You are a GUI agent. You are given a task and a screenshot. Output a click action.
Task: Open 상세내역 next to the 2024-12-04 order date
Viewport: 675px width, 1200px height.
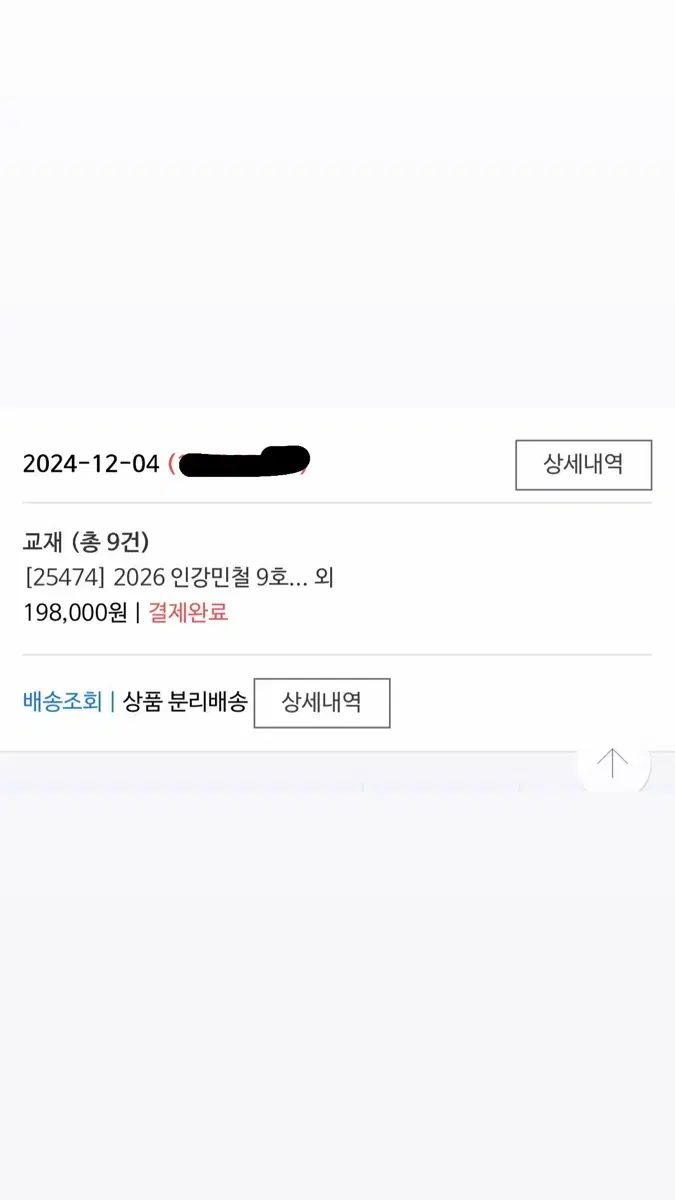(x=583, y=465)
